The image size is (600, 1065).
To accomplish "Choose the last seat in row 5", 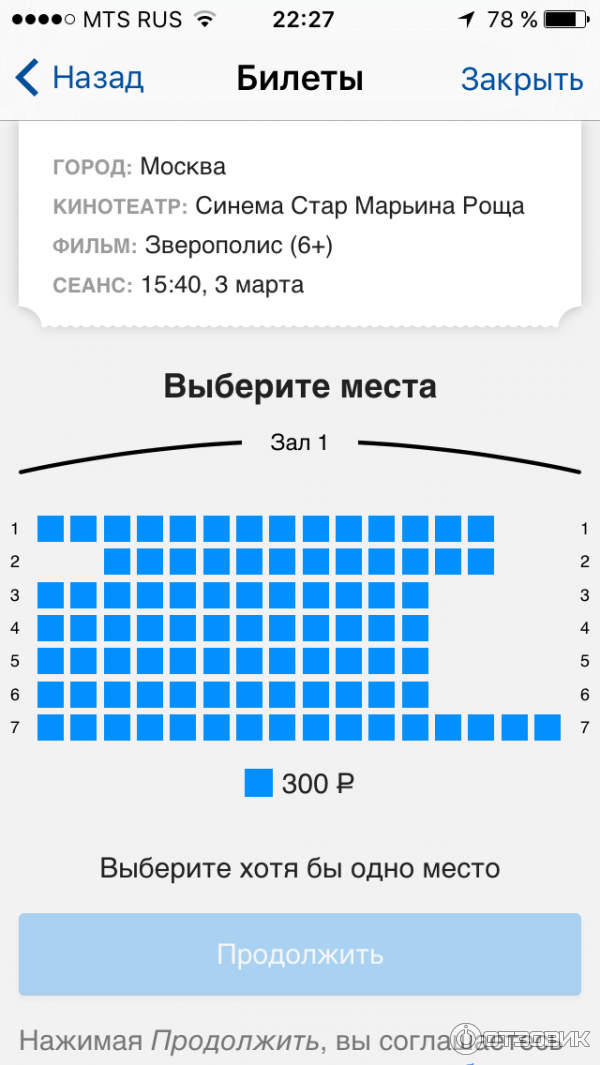I will point(415,661).
